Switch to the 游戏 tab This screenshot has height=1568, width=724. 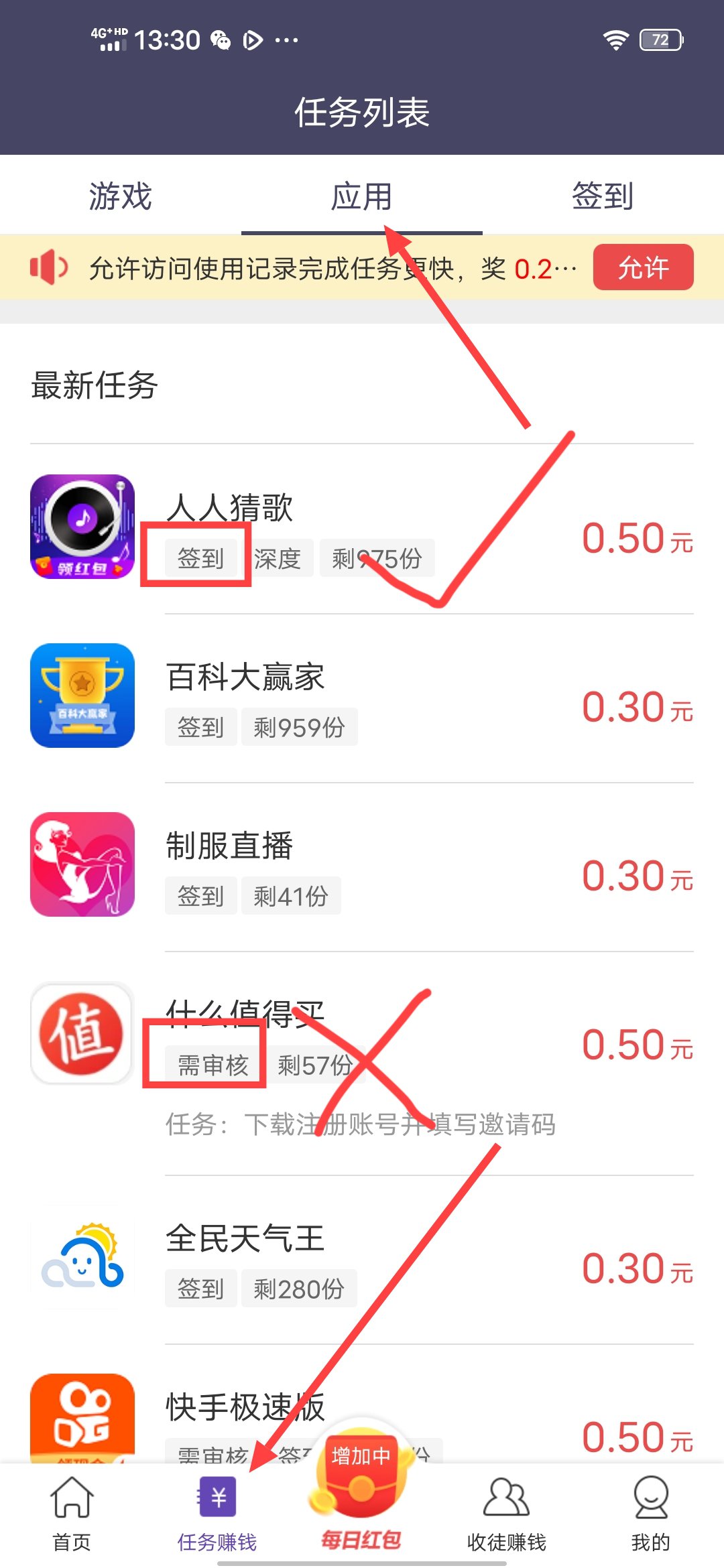[121, 196]
